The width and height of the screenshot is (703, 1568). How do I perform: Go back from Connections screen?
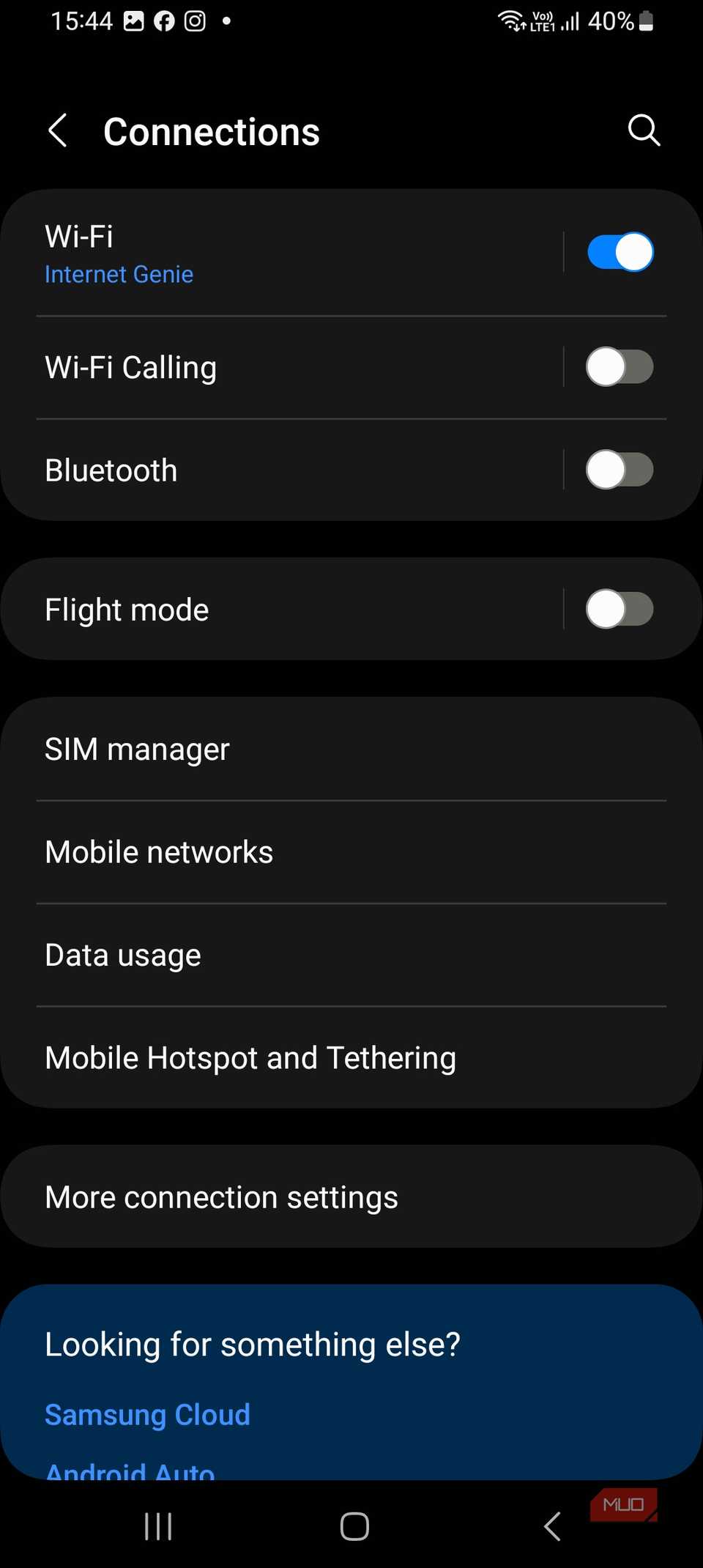58,131
